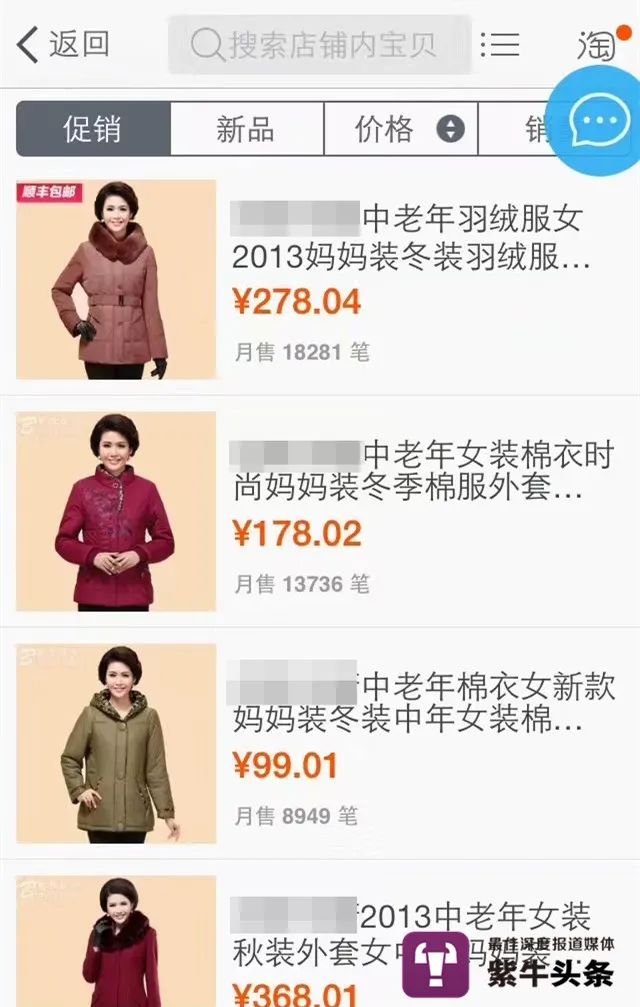The width and height of the screenshot is (640, 1007).
Task: Tap the 返回 back button
Action: coord(63,44)
